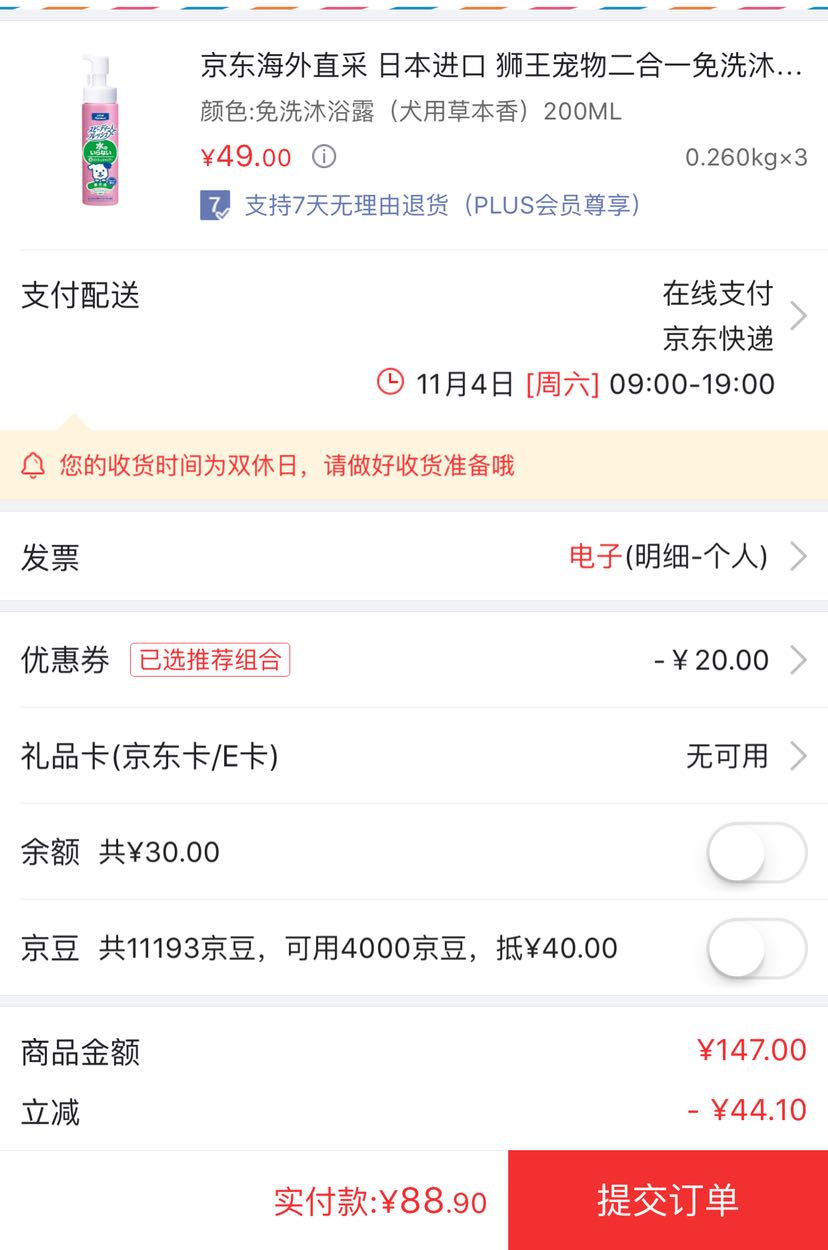Turn on the 京豆 deduction switch
This screenshot has height=1250, width=828.
[x=756, y=948]
